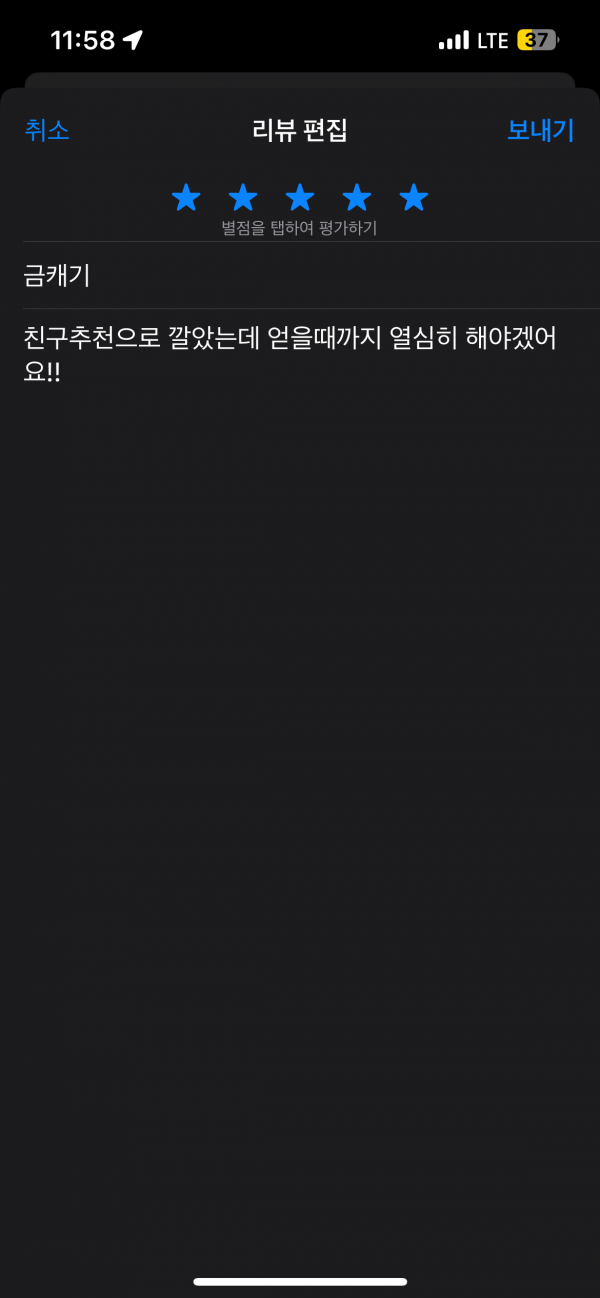
Task: Set rating to one star
Action: (186, 197)
